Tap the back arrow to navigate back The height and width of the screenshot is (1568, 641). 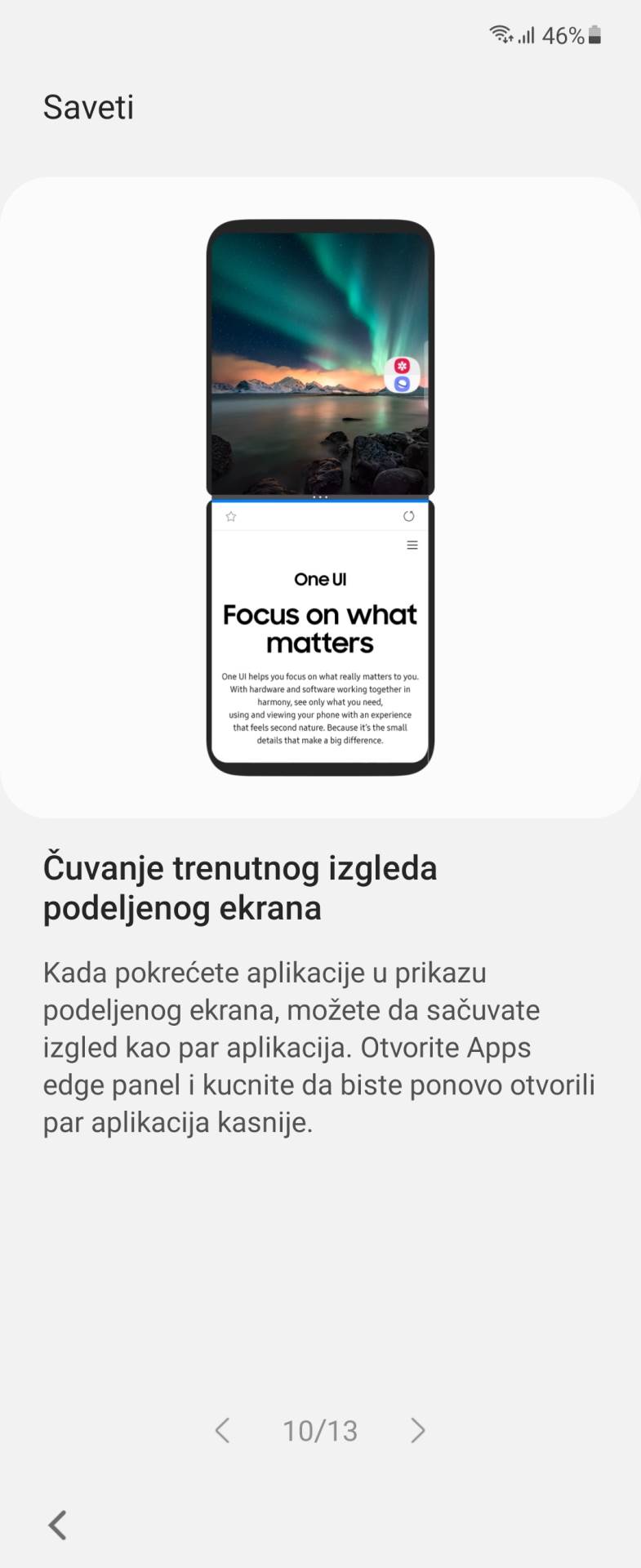click(x=57, y=1525)
